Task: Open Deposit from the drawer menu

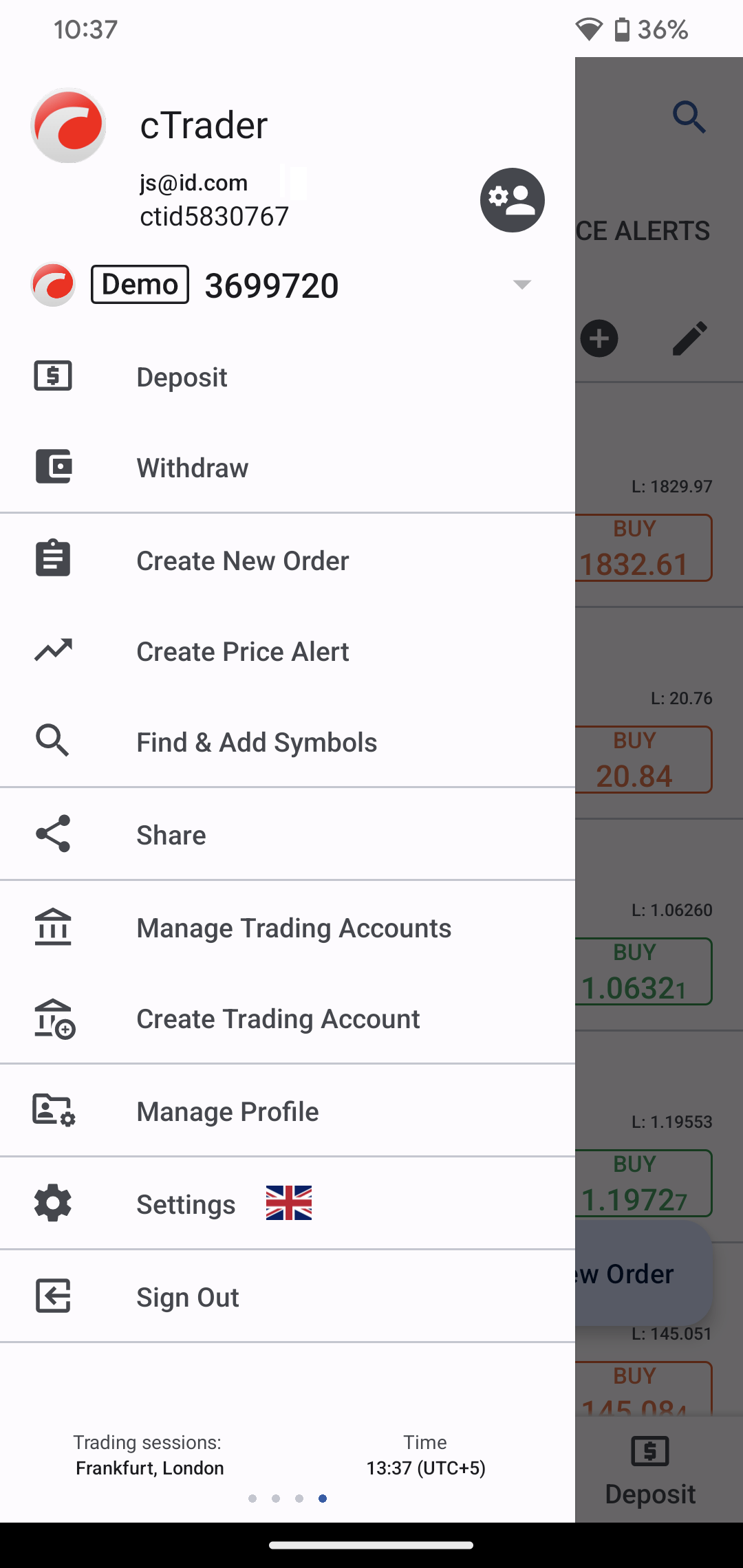Action: (x=288, y=377)
